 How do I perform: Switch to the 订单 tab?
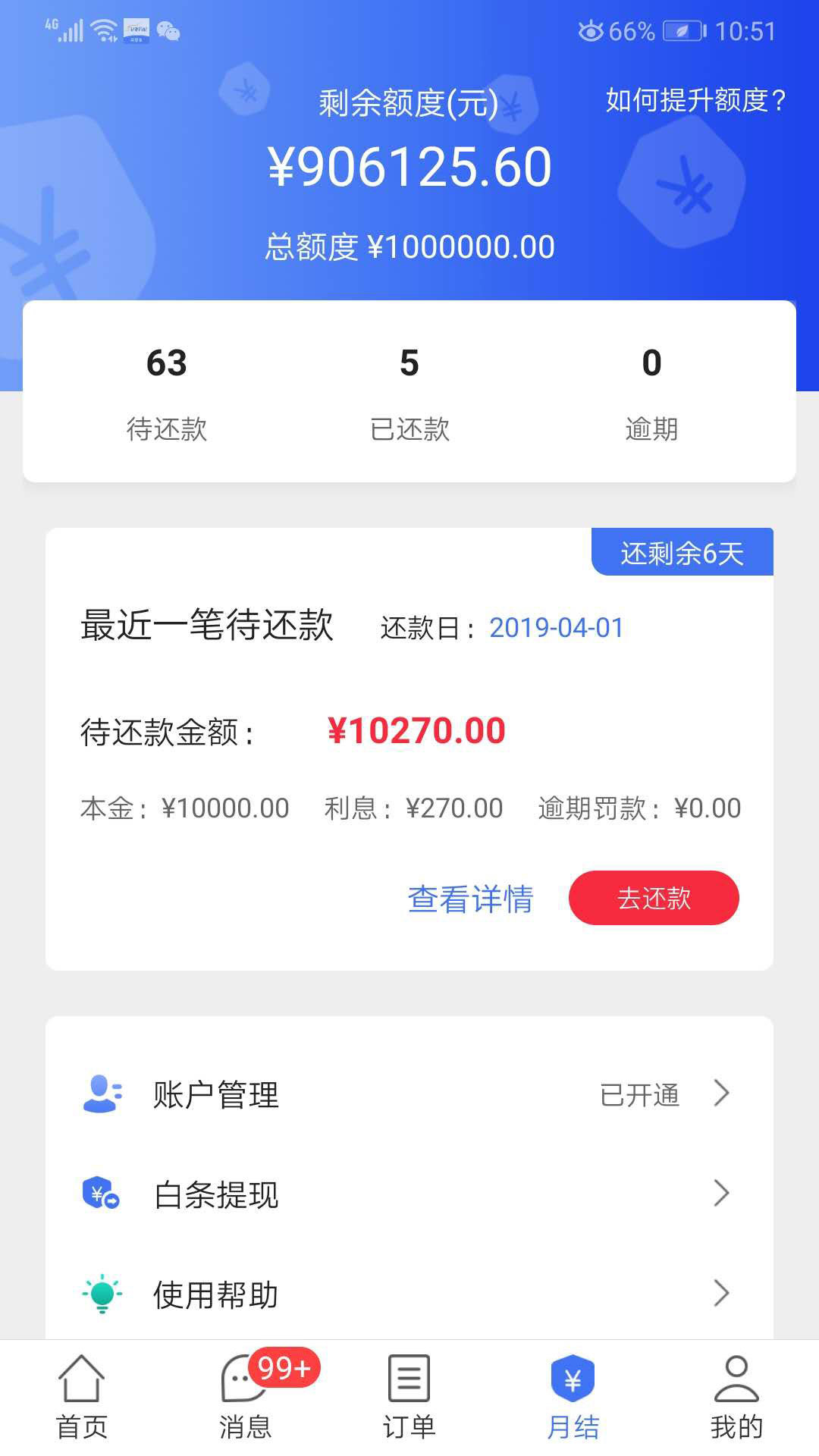tap(409, 1398)
